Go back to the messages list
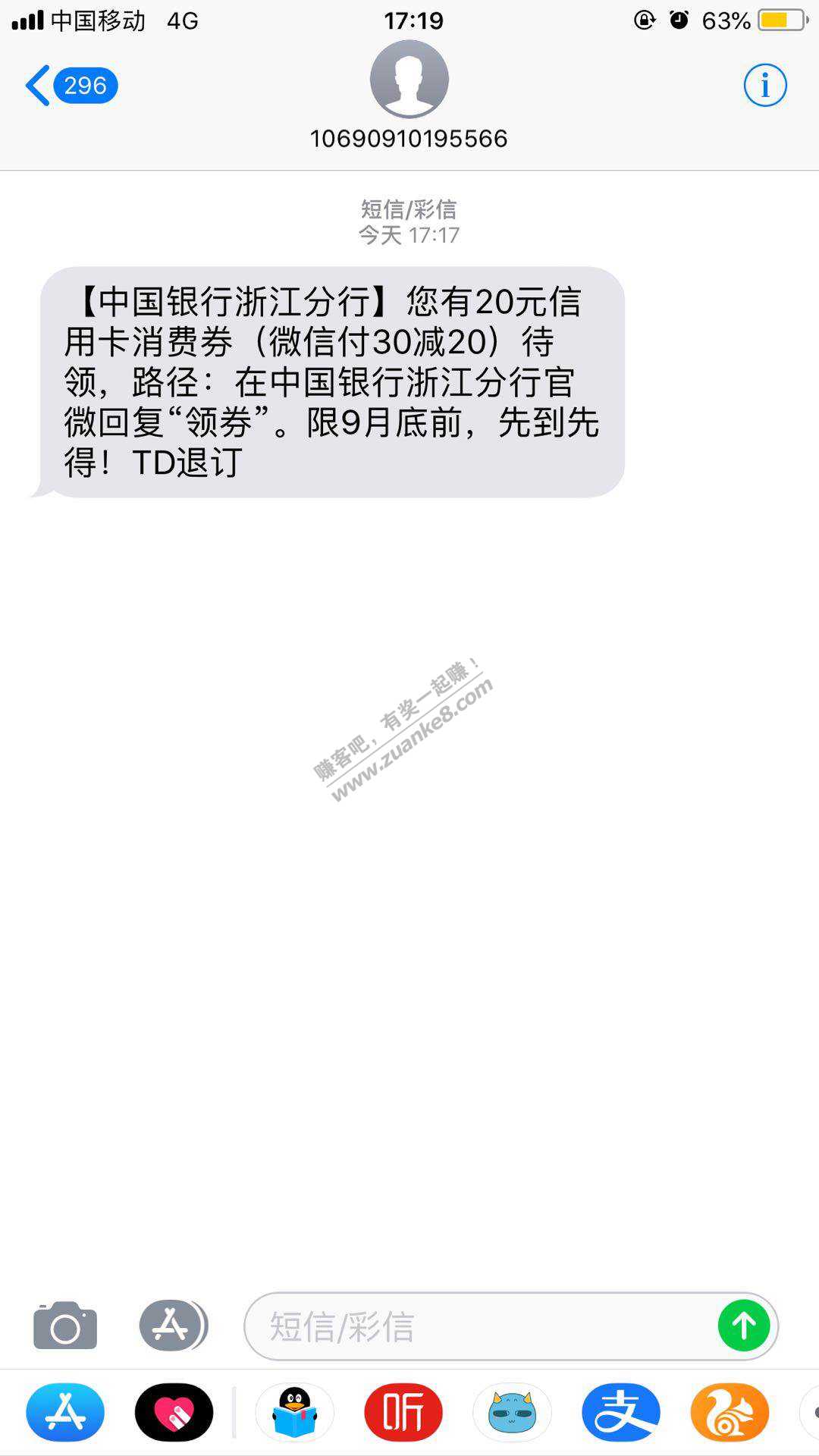819x1456 pixels. pos(70,86)
